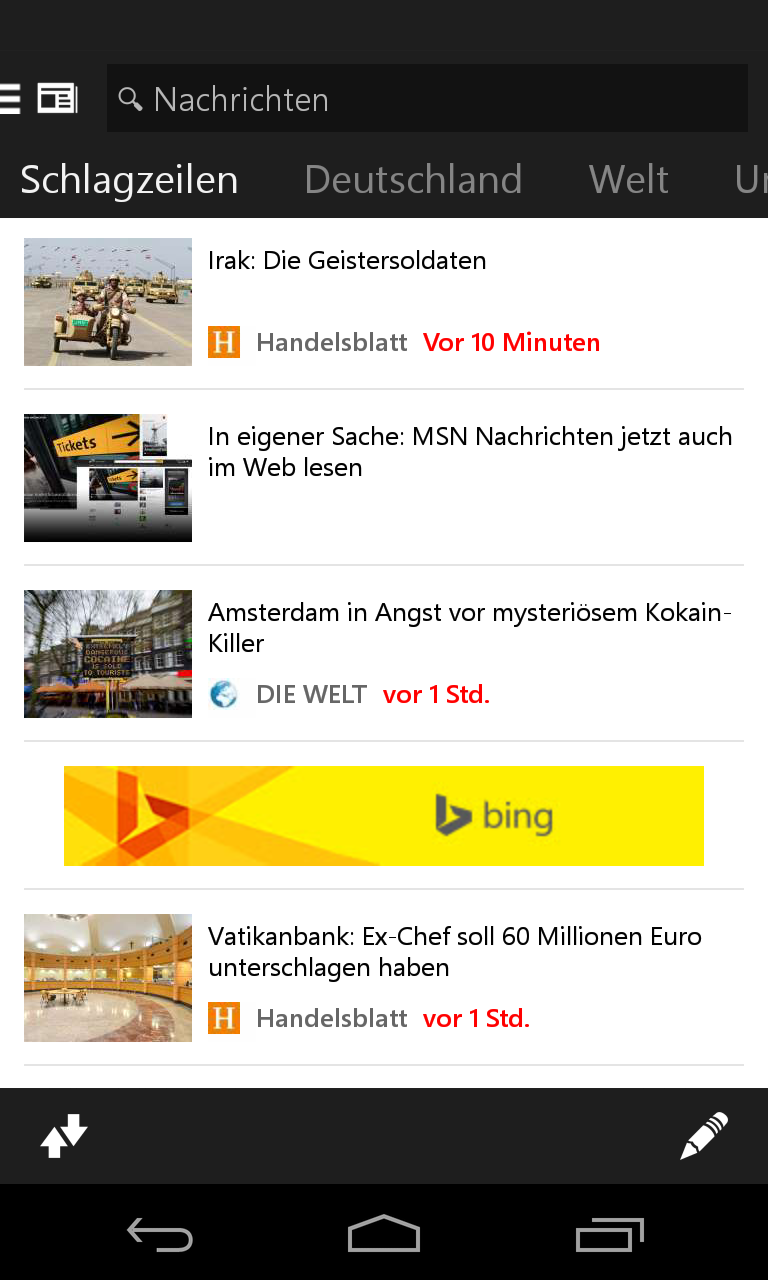Select the Schlagzeilen tab

point(129,180)
